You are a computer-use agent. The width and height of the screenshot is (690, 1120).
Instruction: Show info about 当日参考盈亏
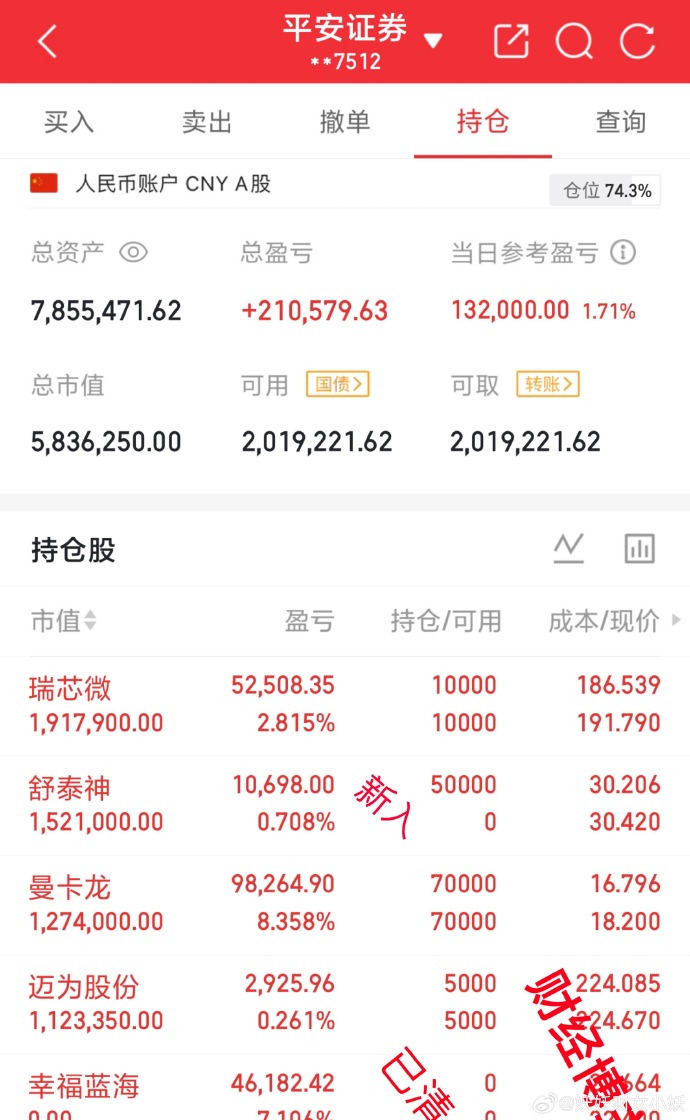623,253
